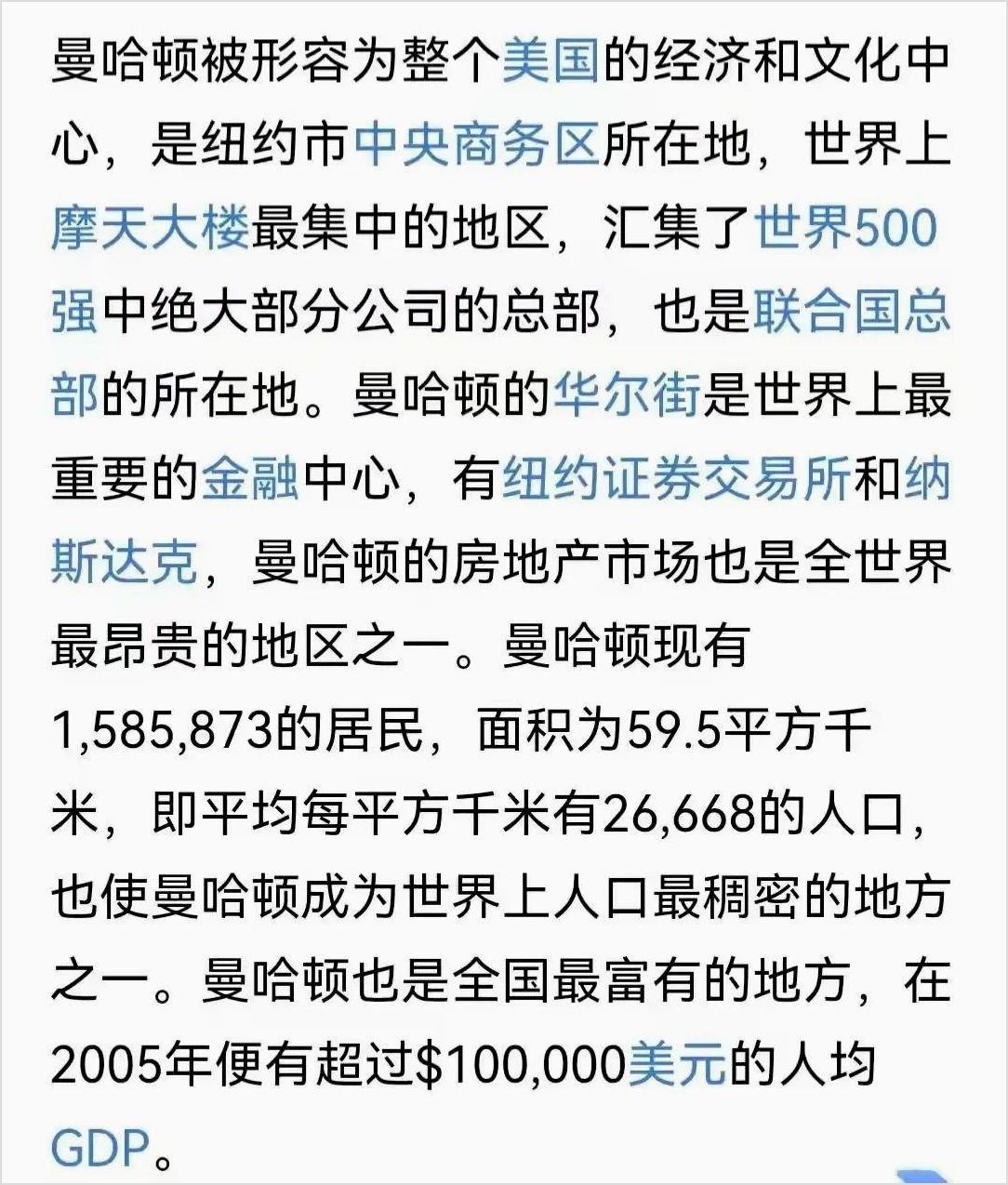Open the 美国 link
Screen dimensions: 1008x1185
click(550, 60)
